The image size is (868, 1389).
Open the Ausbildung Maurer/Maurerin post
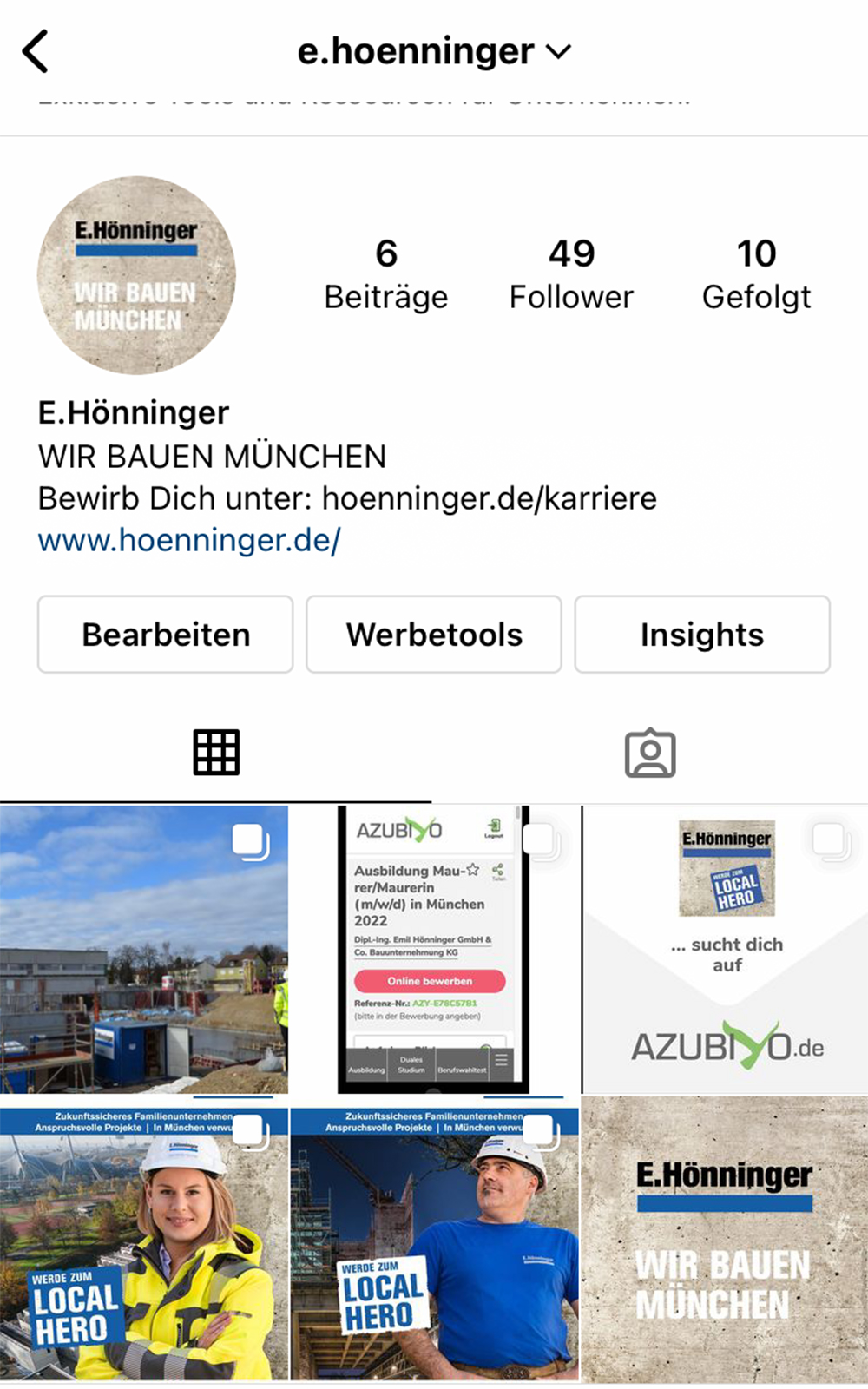[433, 949]
